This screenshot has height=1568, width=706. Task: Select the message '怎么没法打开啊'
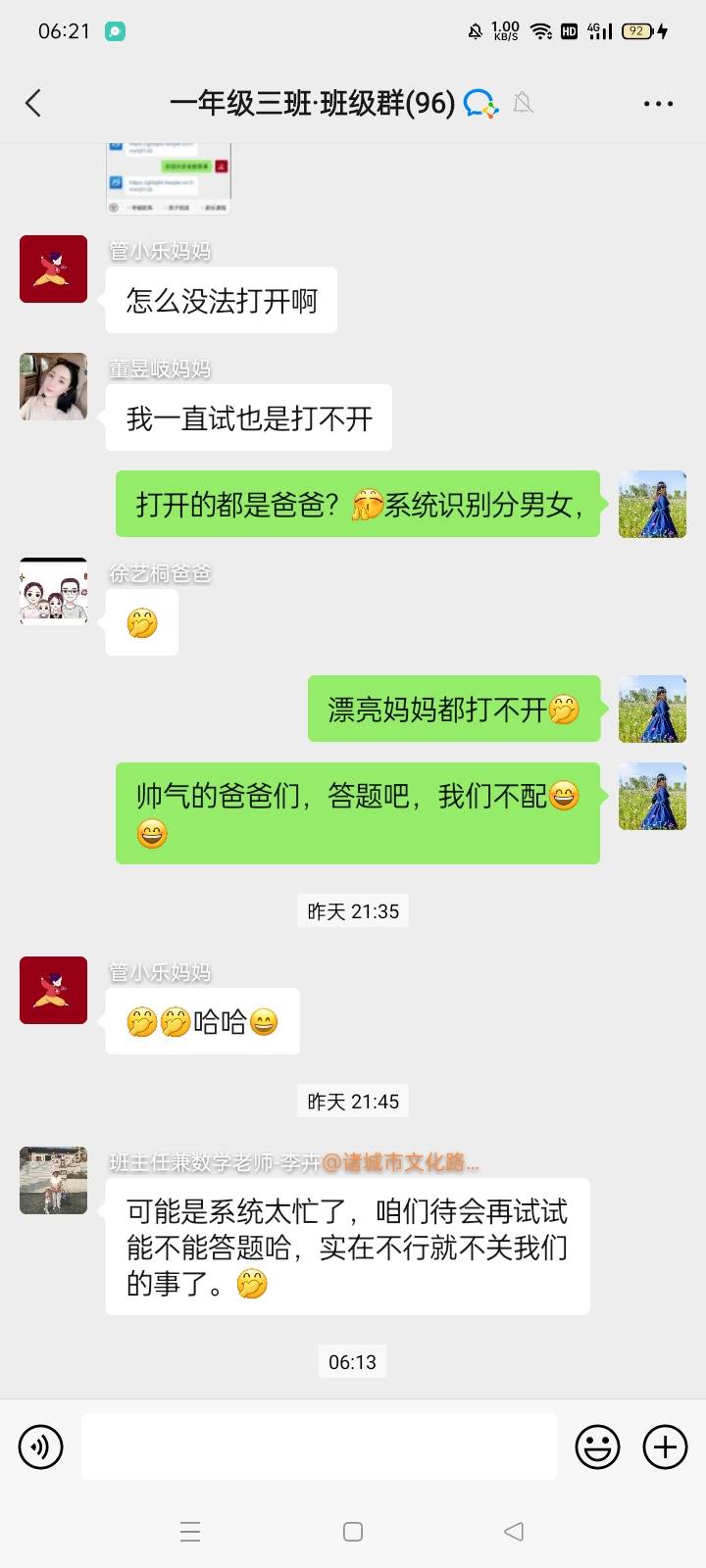(x=221, y=299)
